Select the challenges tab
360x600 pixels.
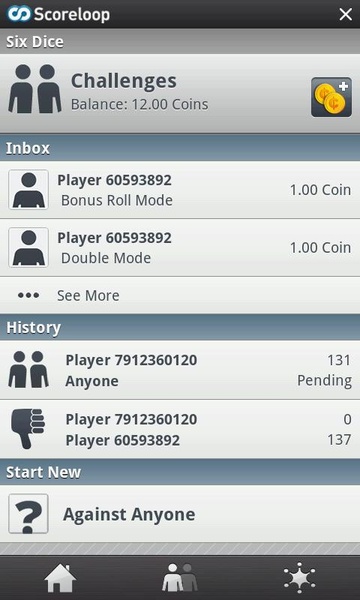(x=180, y=578)
